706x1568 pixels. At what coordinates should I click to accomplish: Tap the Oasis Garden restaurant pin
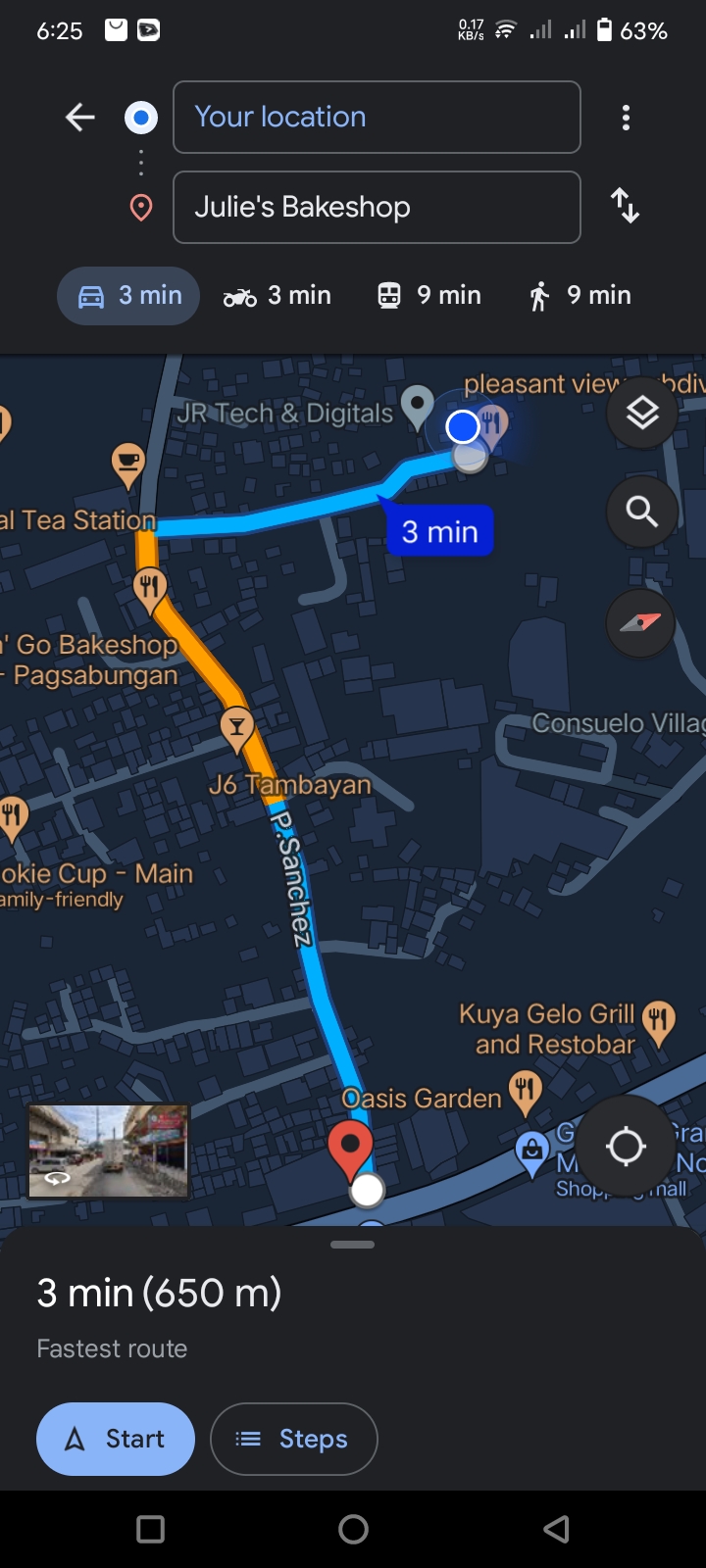pyautogui.click(x=526, y=1091)
